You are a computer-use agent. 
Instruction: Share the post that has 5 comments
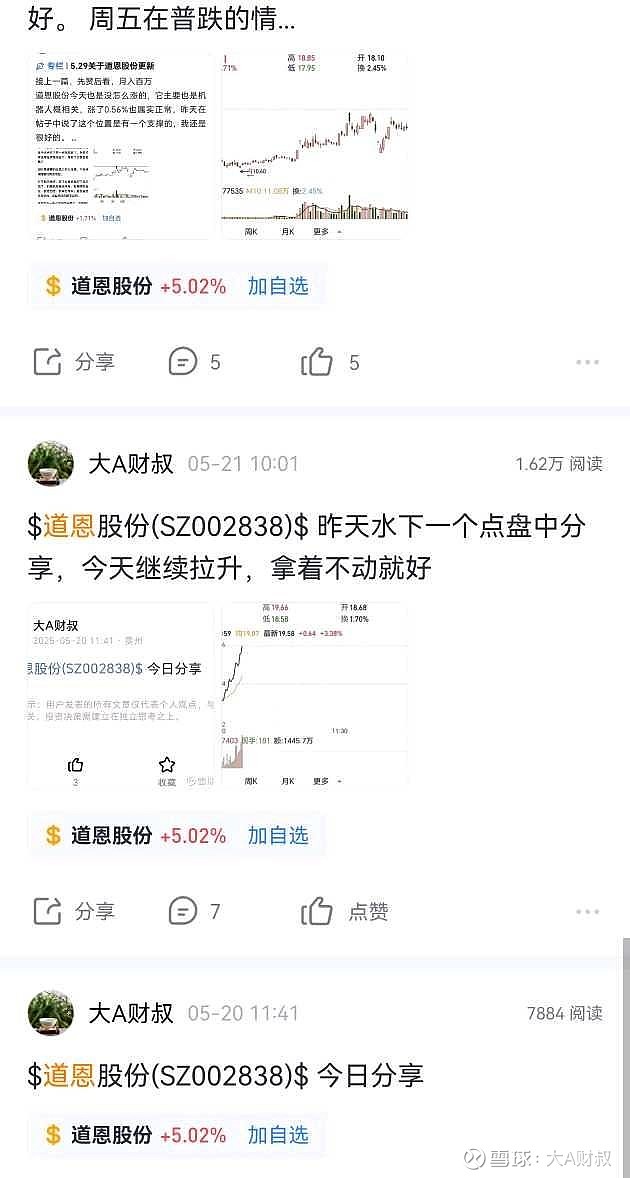pos(74,362)
